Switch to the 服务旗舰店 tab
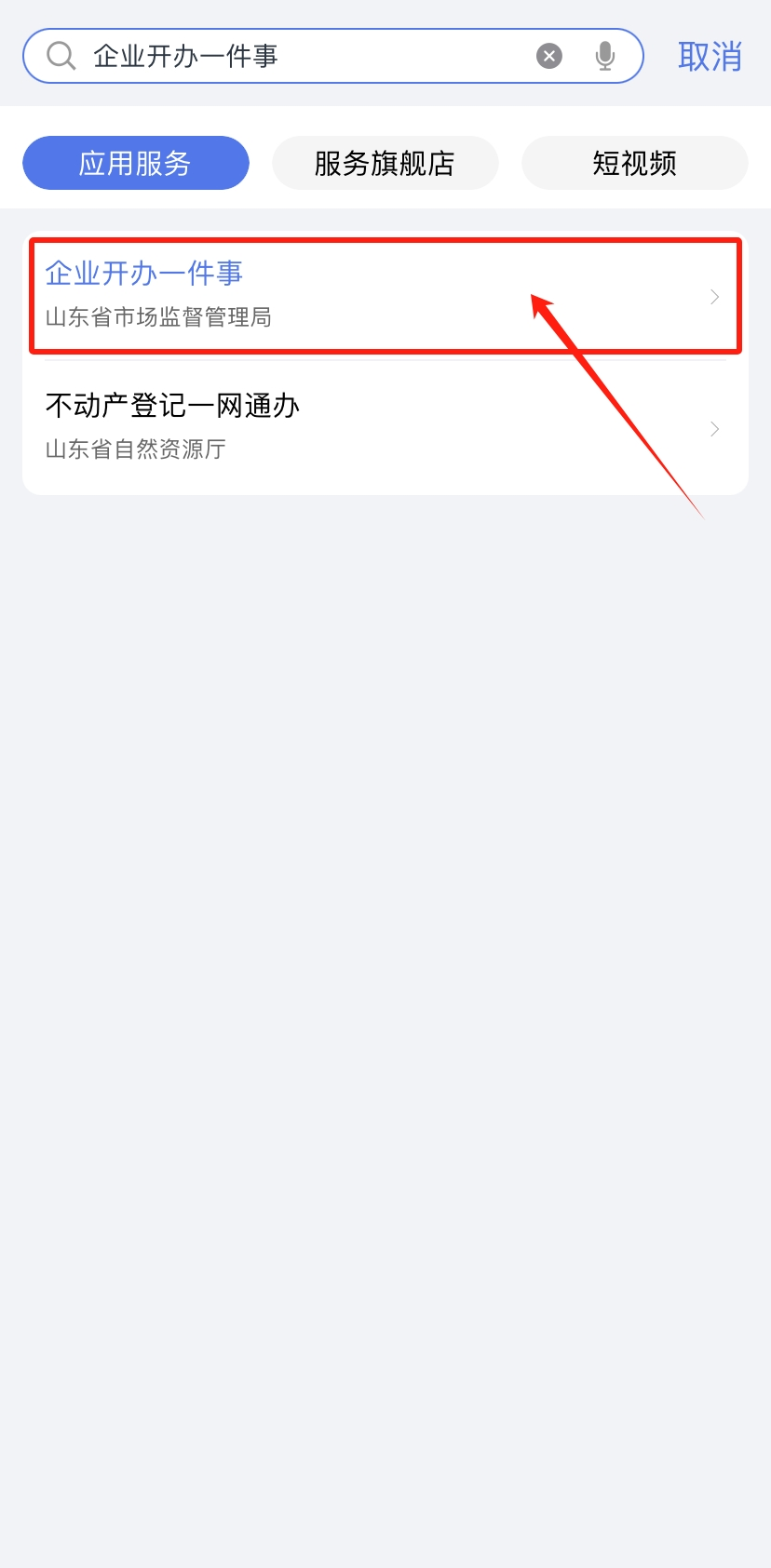Viewport: 771px width, 1568px height. tap(385, 163)
